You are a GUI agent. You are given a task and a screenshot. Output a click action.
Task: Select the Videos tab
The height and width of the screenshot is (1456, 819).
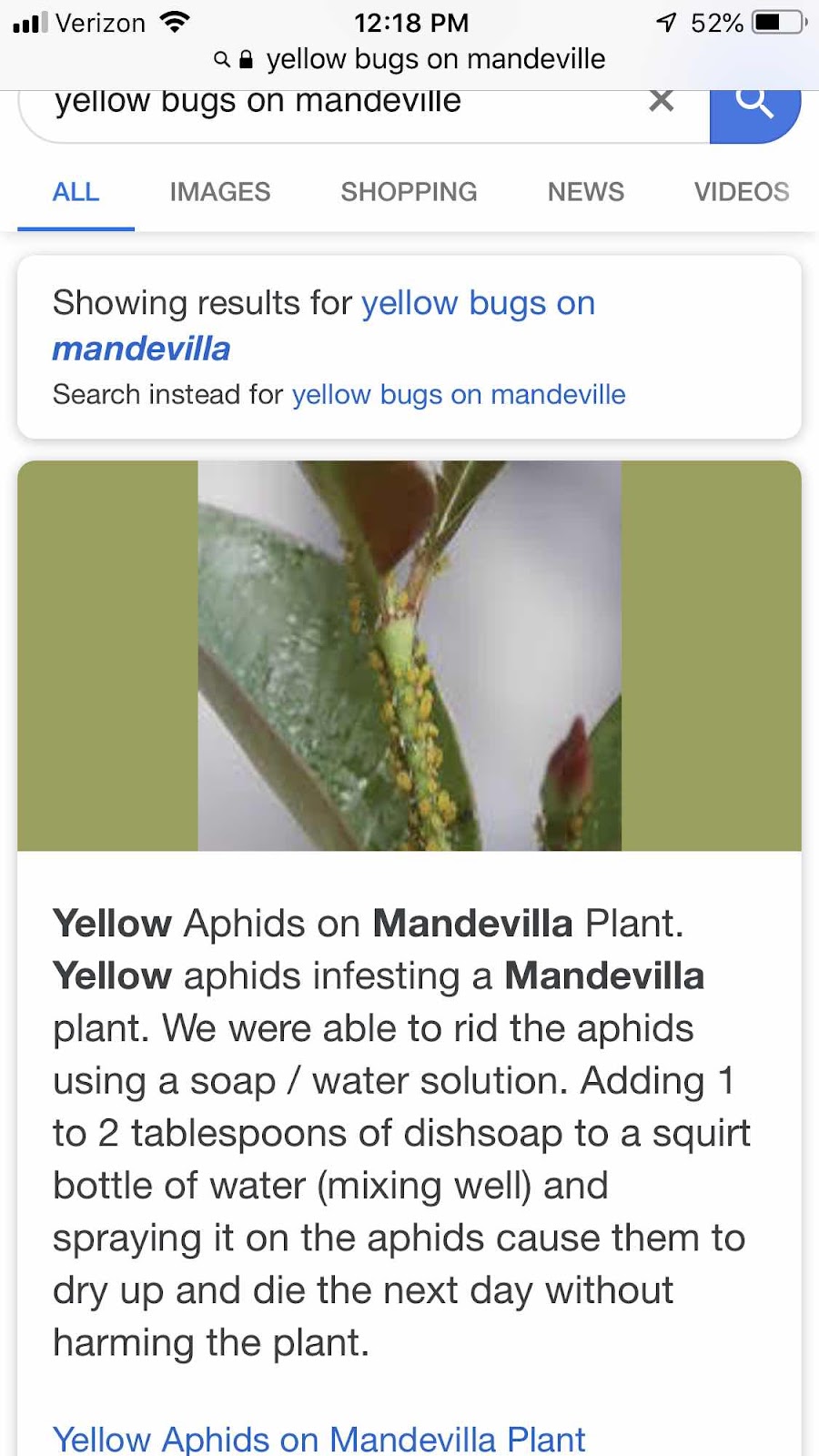pos(741,192)
